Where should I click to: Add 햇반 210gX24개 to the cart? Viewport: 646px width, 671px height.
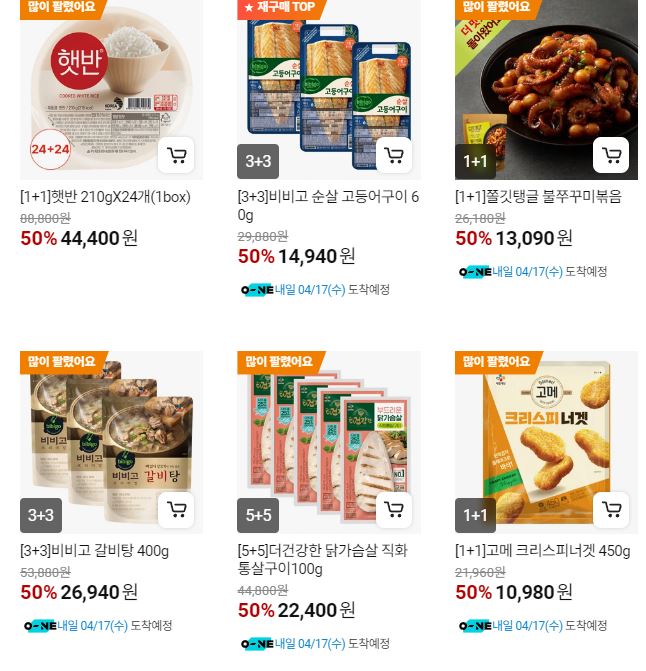[176, 155]
